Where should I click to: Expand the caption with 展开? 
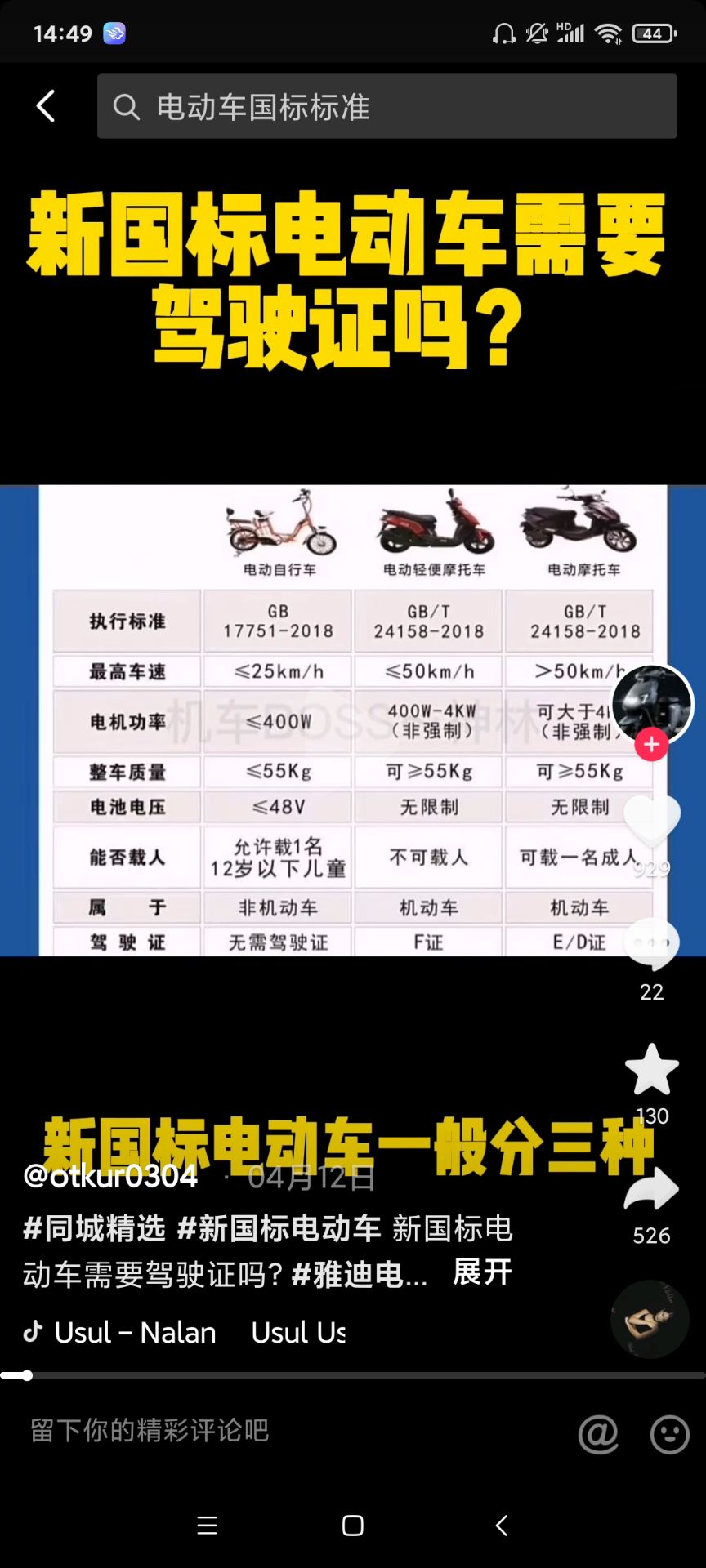point(482,1272)
